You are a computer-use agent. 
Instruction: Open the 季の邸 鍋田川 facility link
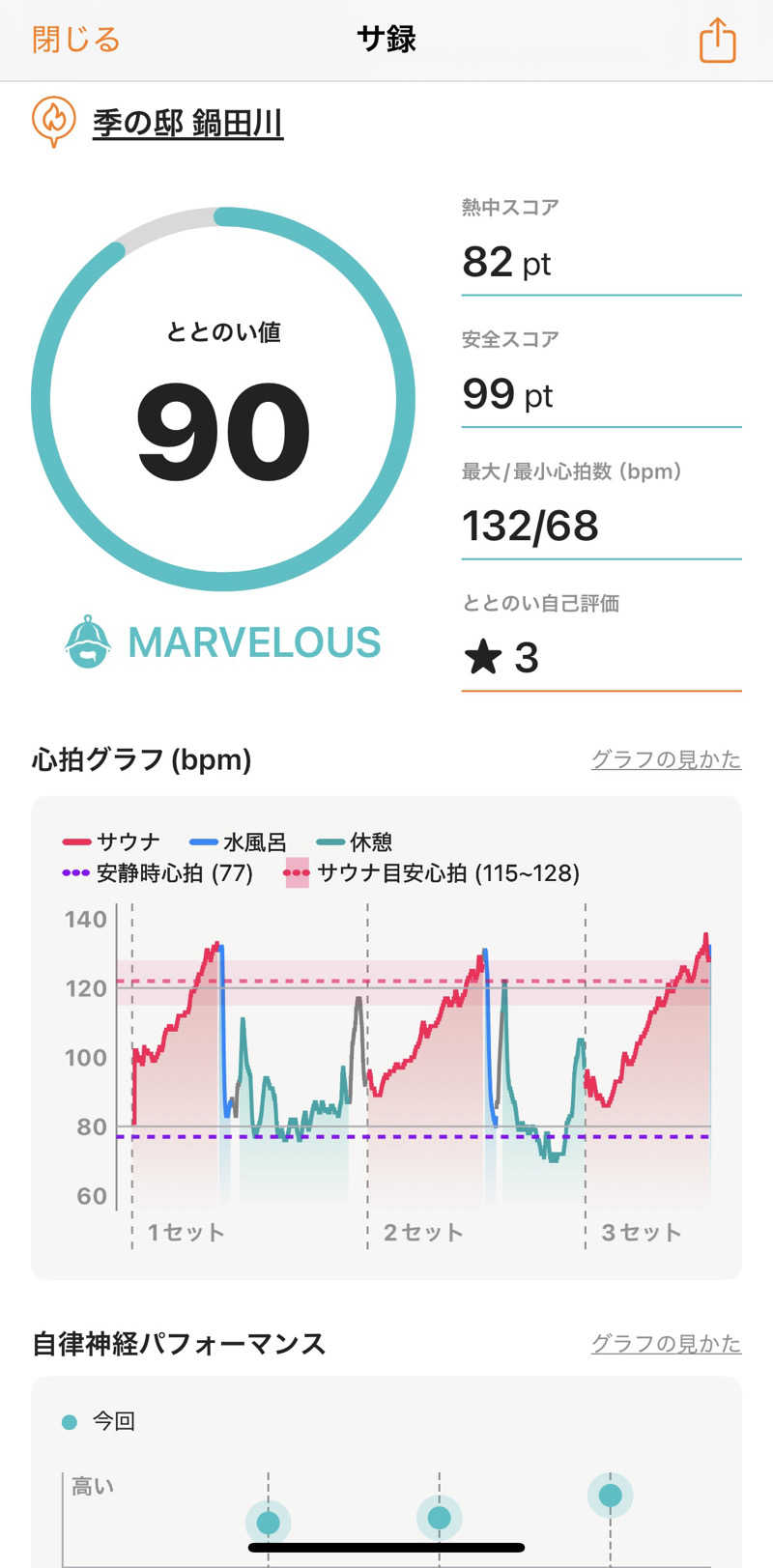[x=187, y=123]
